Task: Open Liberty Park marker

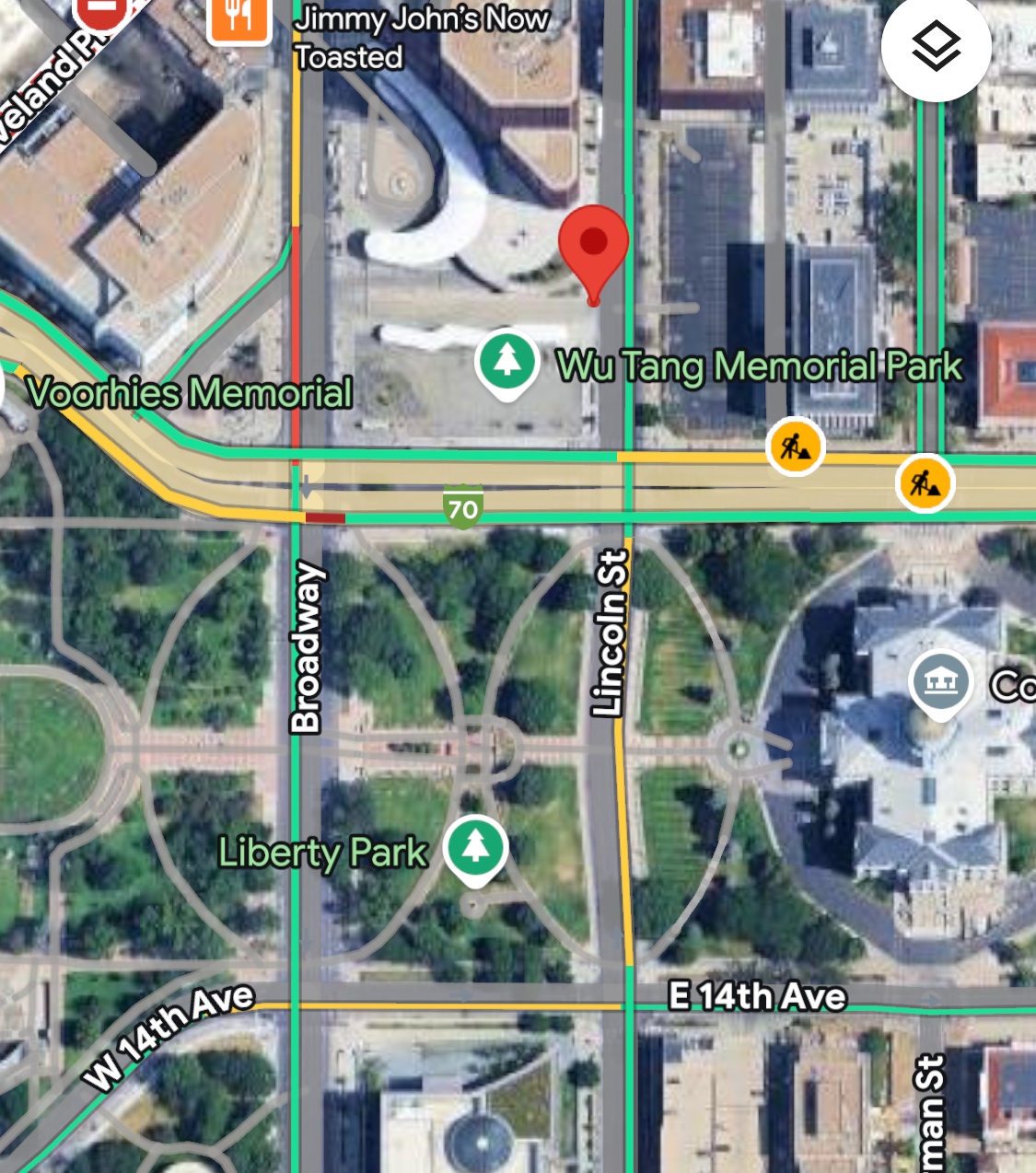Action: tap(475, 848)
